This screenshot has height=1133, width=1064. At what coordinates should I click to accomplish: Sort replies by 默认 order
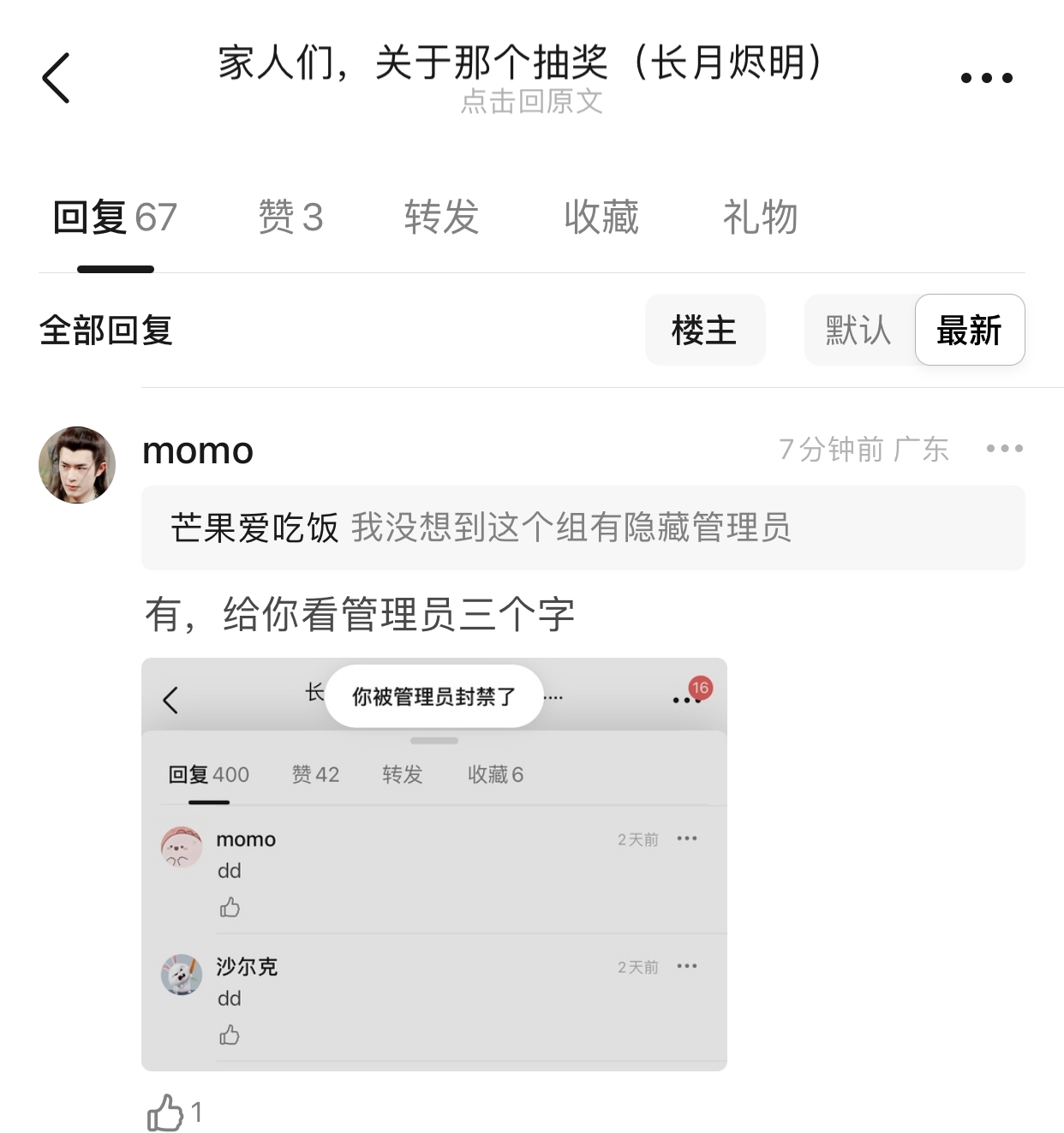tap(858, 330)
